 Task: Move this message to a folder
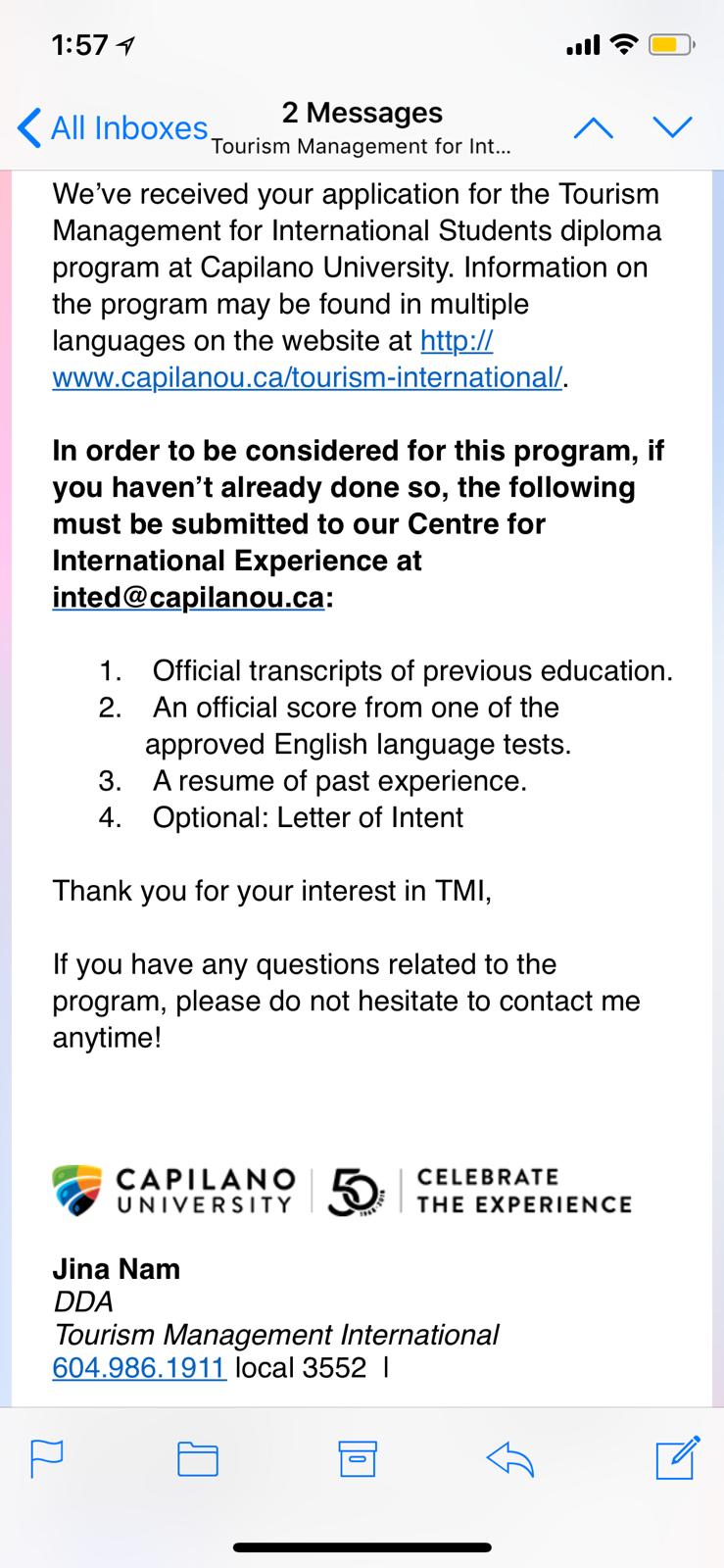click(198, 1459)
